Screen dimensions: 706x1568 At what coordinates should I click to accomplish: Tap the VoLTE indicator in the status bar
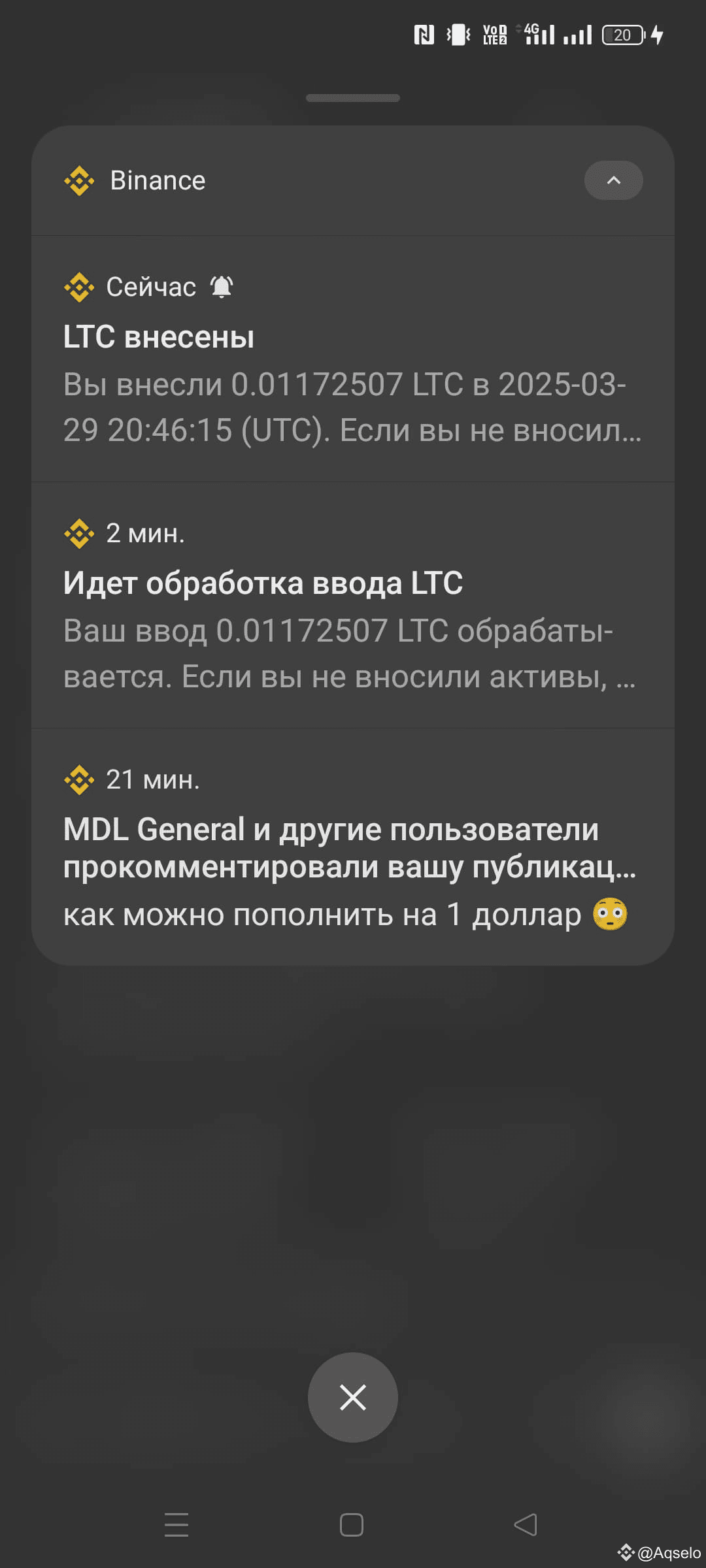point(494,34)
